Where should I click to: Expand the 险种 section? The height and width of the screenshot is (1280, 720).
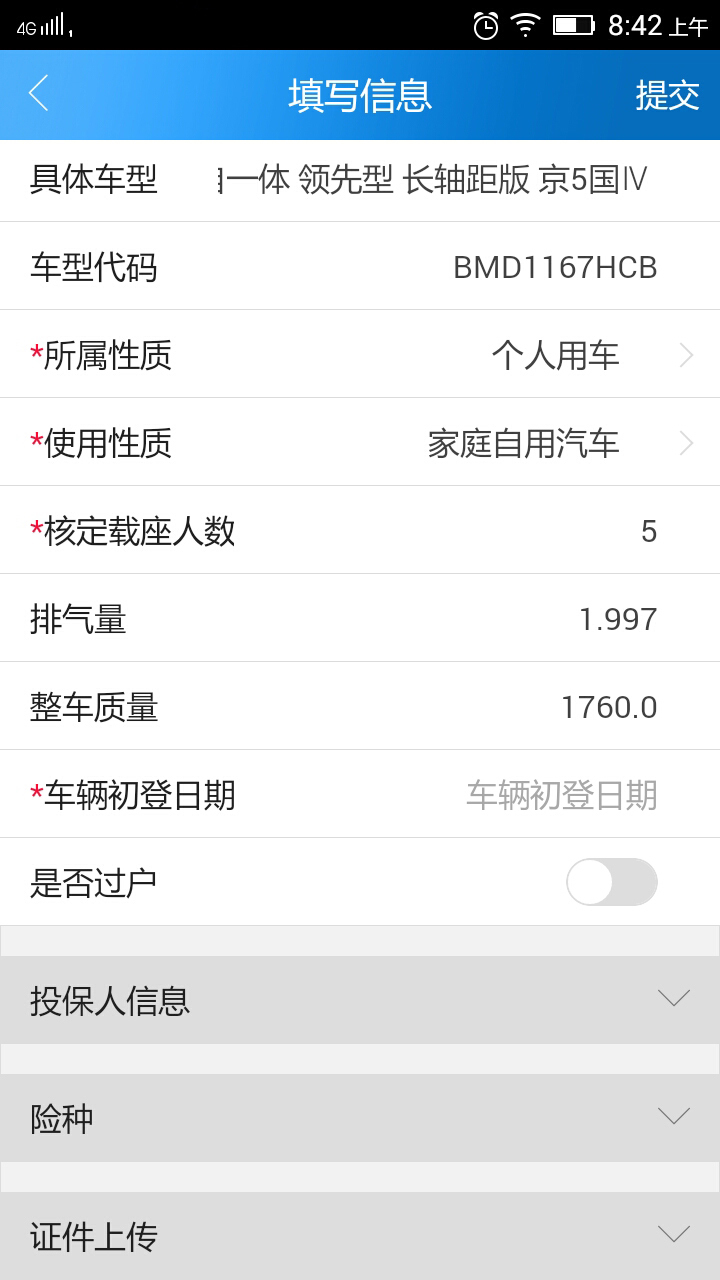(x=360, y=1117)
